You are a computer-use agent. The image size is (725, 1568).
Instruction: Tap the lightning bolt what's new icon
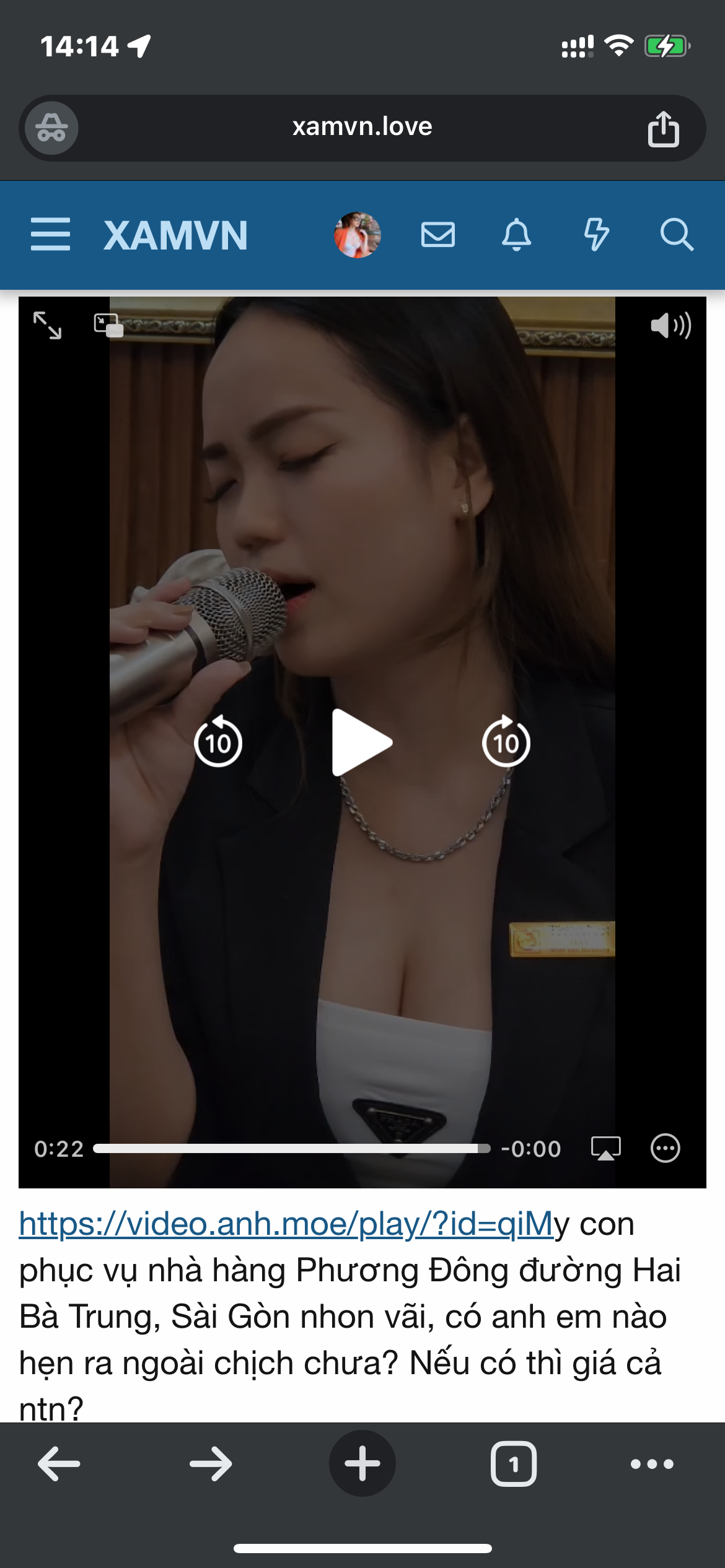point(596,235)
